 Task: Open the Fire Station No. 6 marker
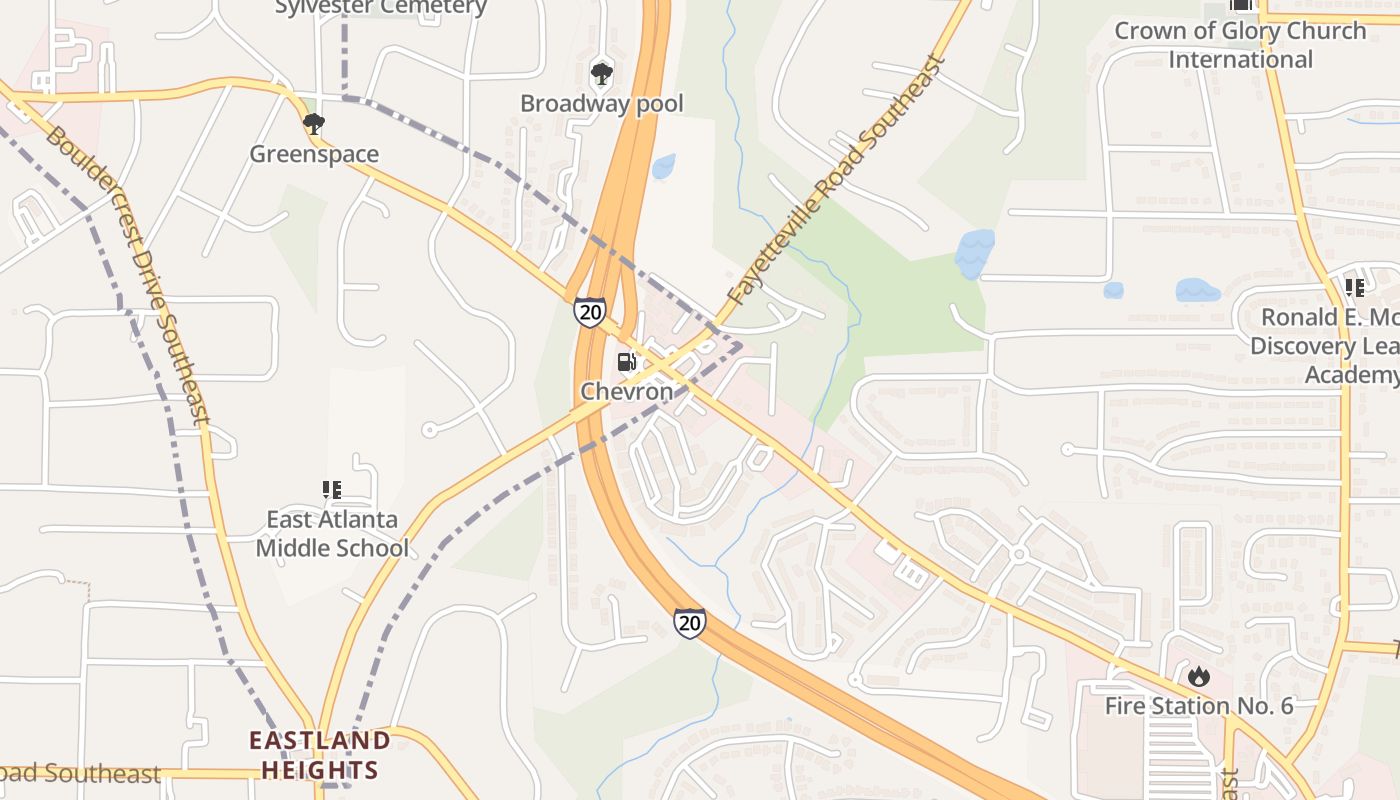1198,676
